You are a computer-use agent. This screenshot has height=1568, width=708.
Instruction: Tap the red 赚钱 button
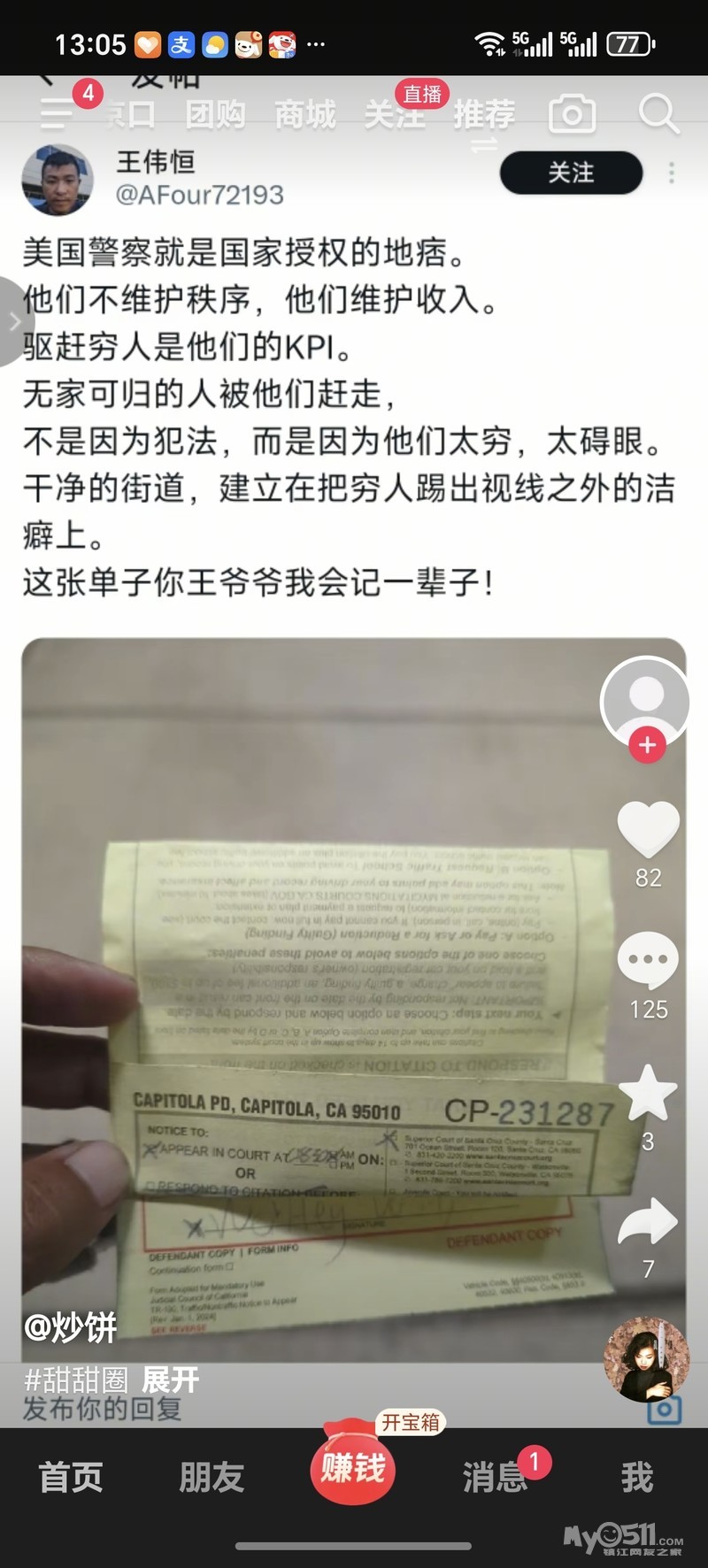[353, 1469]
